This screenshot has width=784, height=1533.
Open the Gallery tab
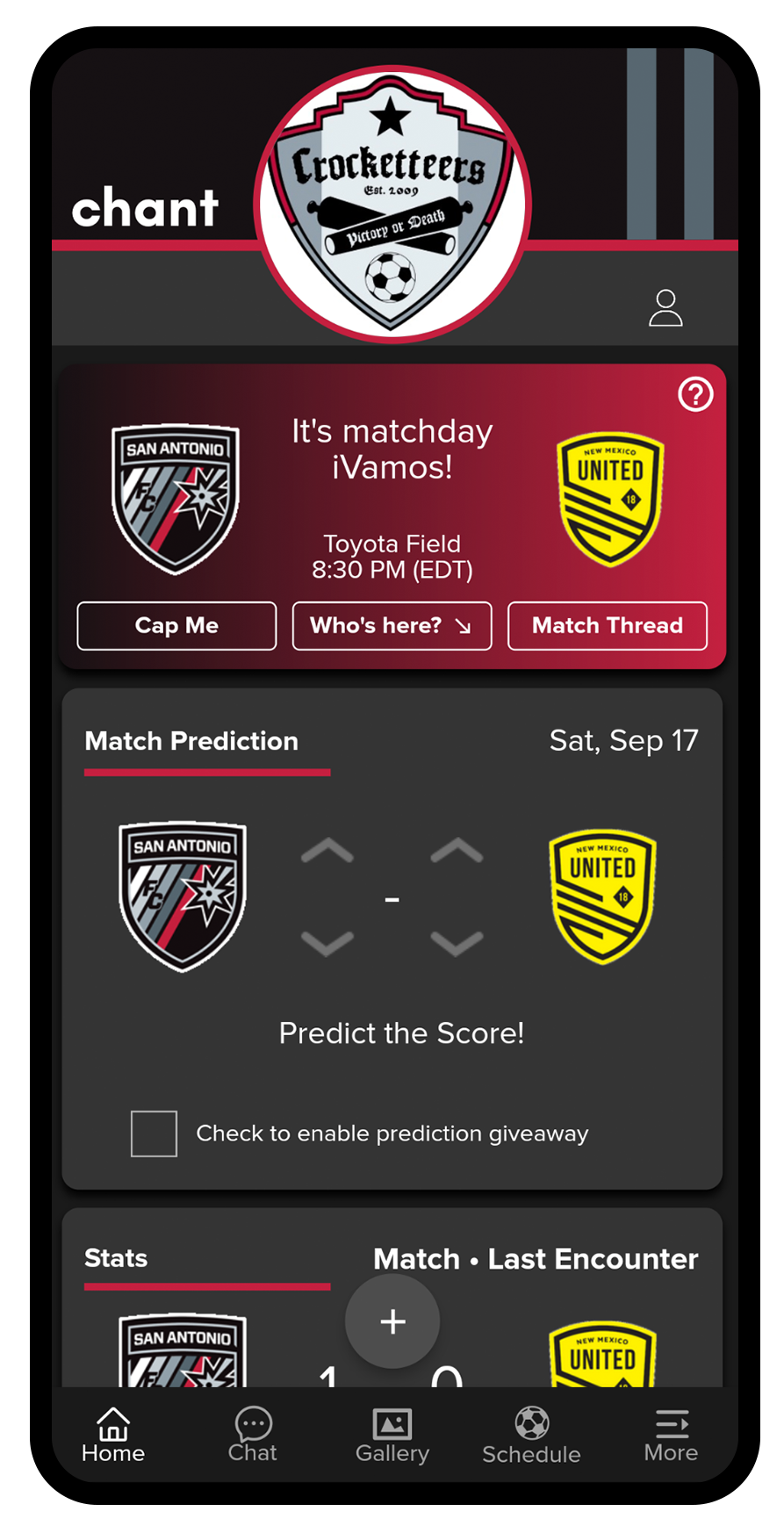392,1436
